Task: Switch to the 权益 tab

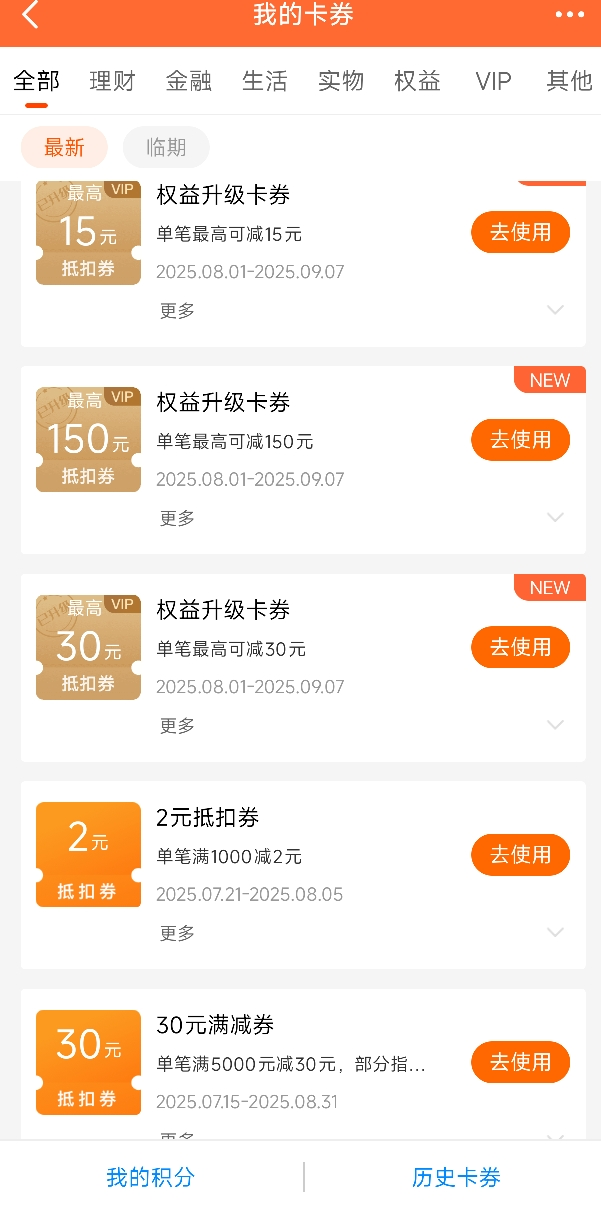Action: tap(417, 81)
